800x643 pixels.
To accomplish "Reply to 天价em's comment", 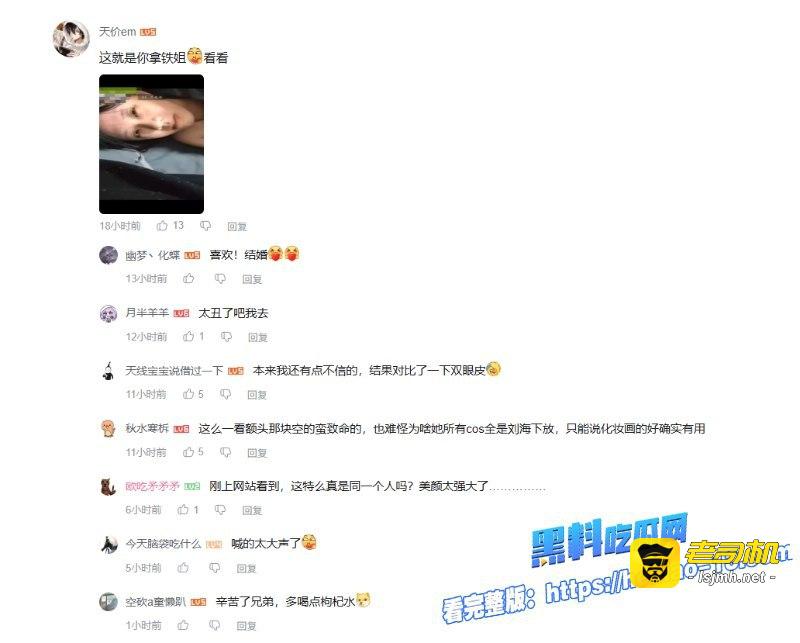I will pos(237,226).
